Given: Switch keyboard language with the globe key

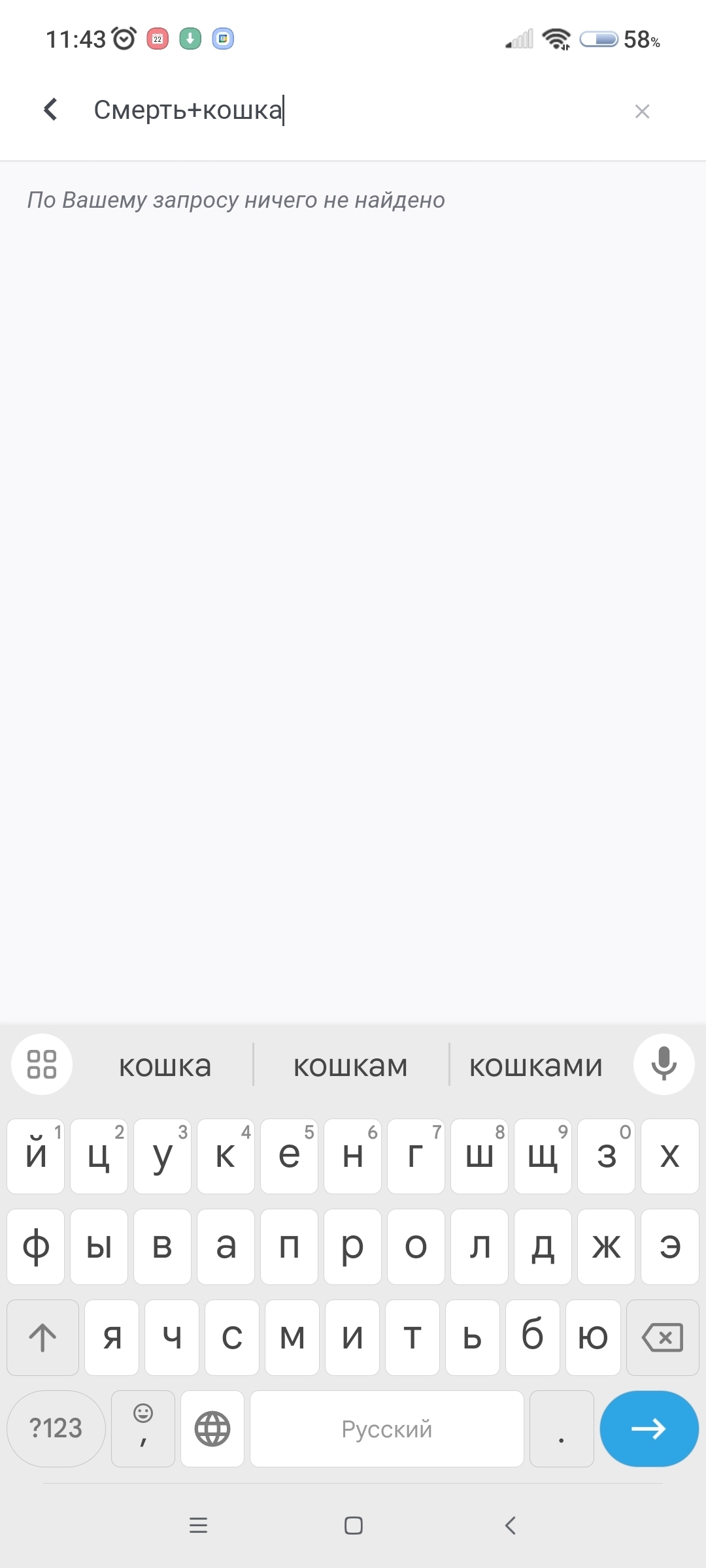Looking at the screenshot, I should coord(212,1429).
